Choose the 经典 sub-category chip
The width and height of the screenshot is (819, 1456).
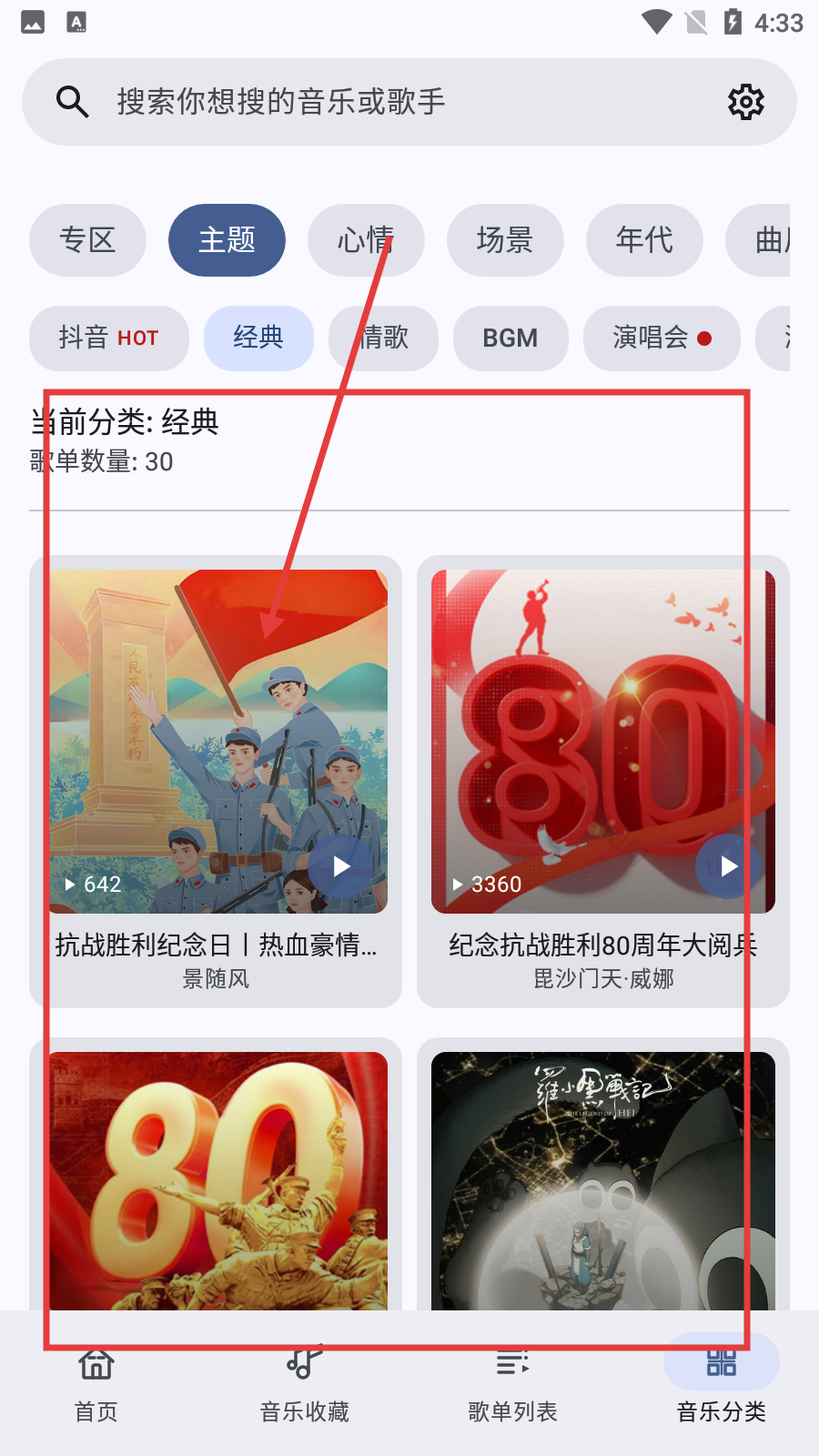coord(258,338)
